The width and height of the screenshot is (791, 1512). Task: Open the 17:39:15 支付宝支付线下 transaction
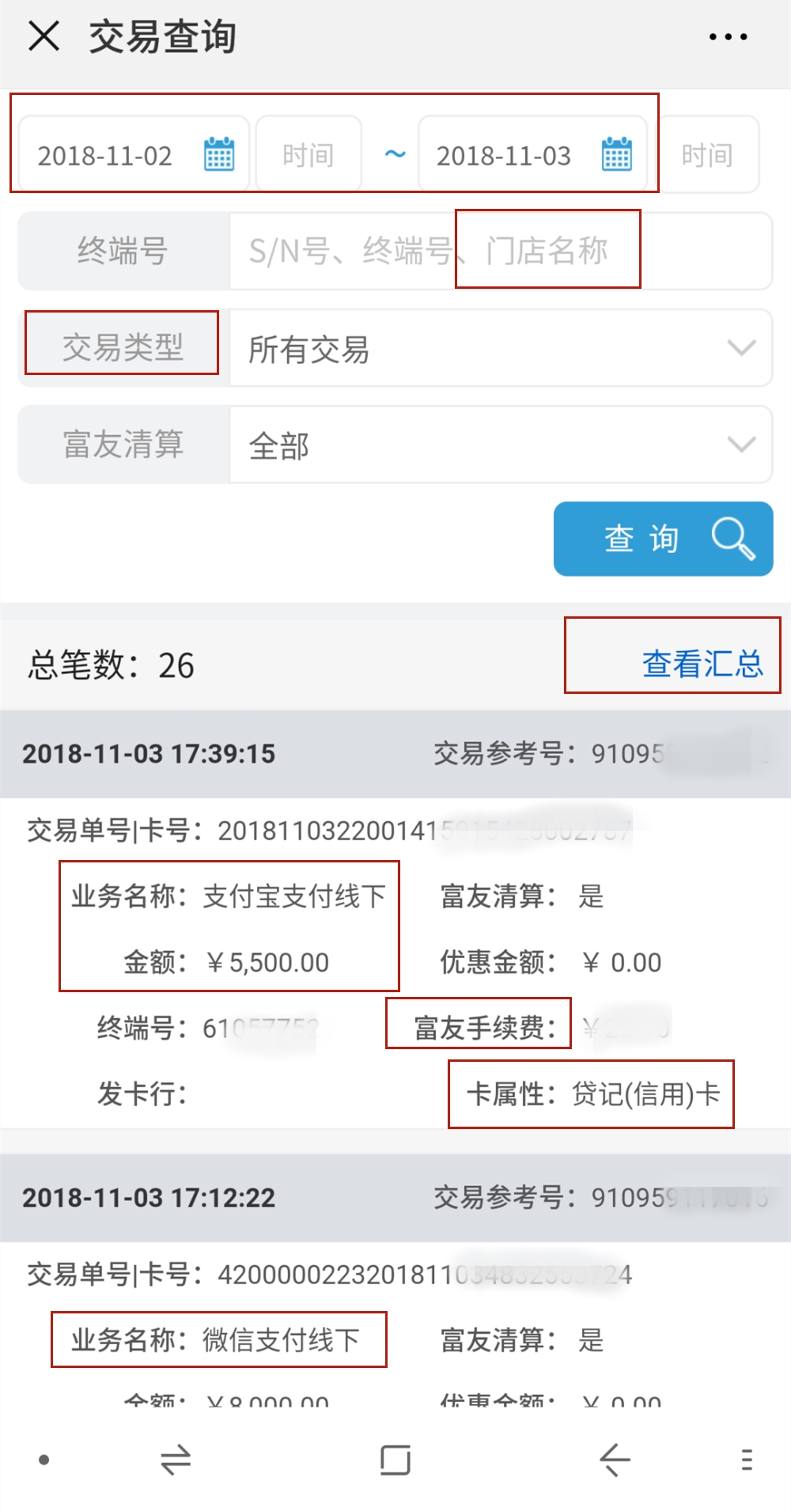[395, 919]
